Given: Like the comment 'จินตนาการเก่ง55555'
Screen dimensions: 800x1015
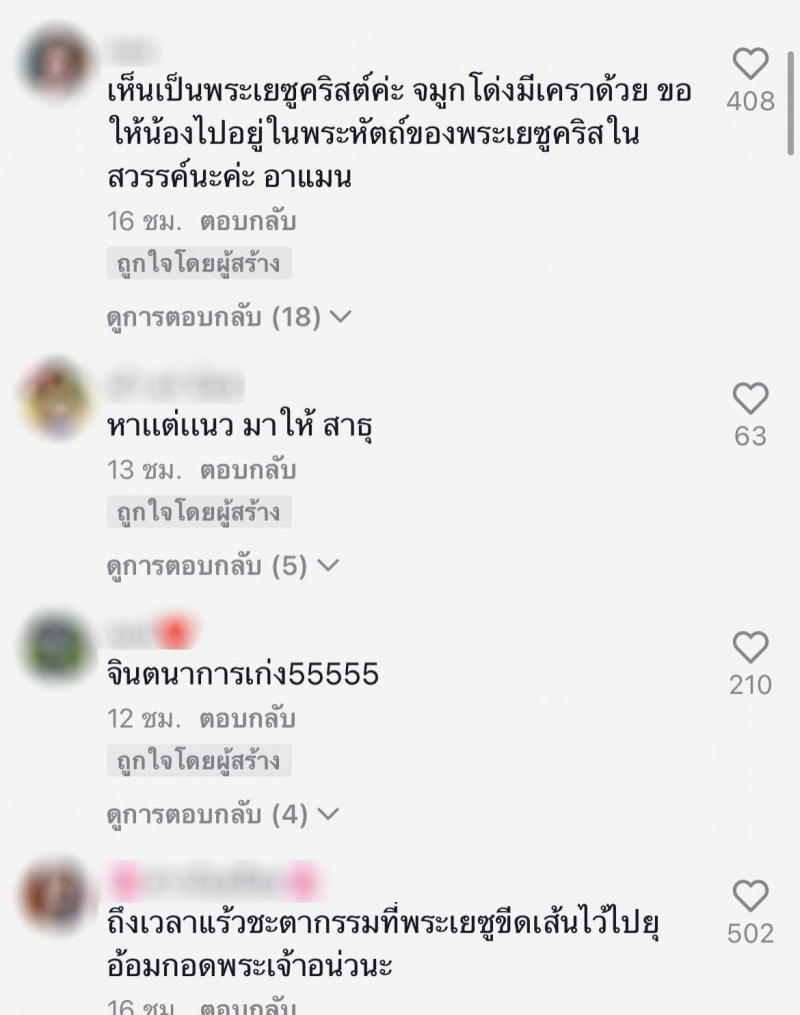Looking at the screenshot, I should 750,648.
